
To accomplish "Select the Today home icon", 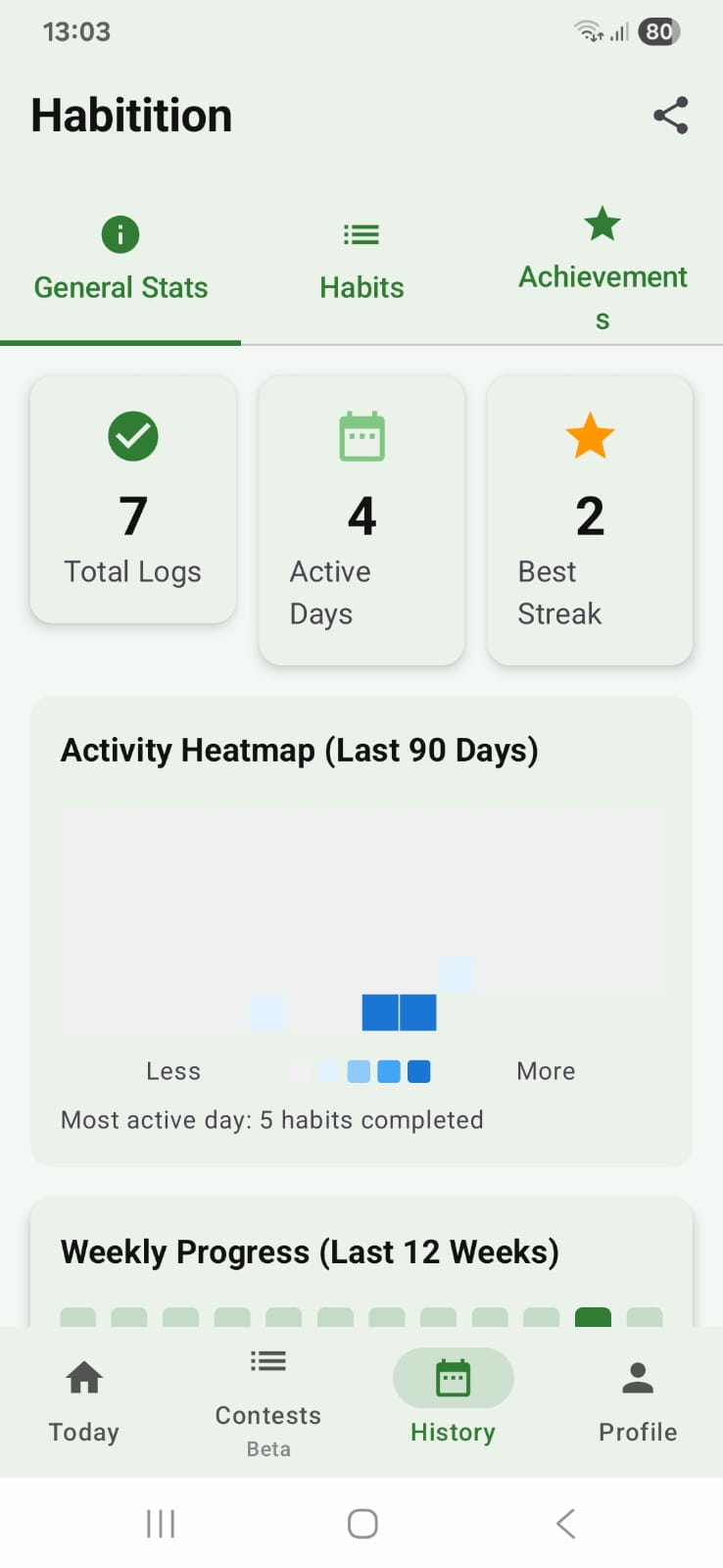I will point(83,1377).
